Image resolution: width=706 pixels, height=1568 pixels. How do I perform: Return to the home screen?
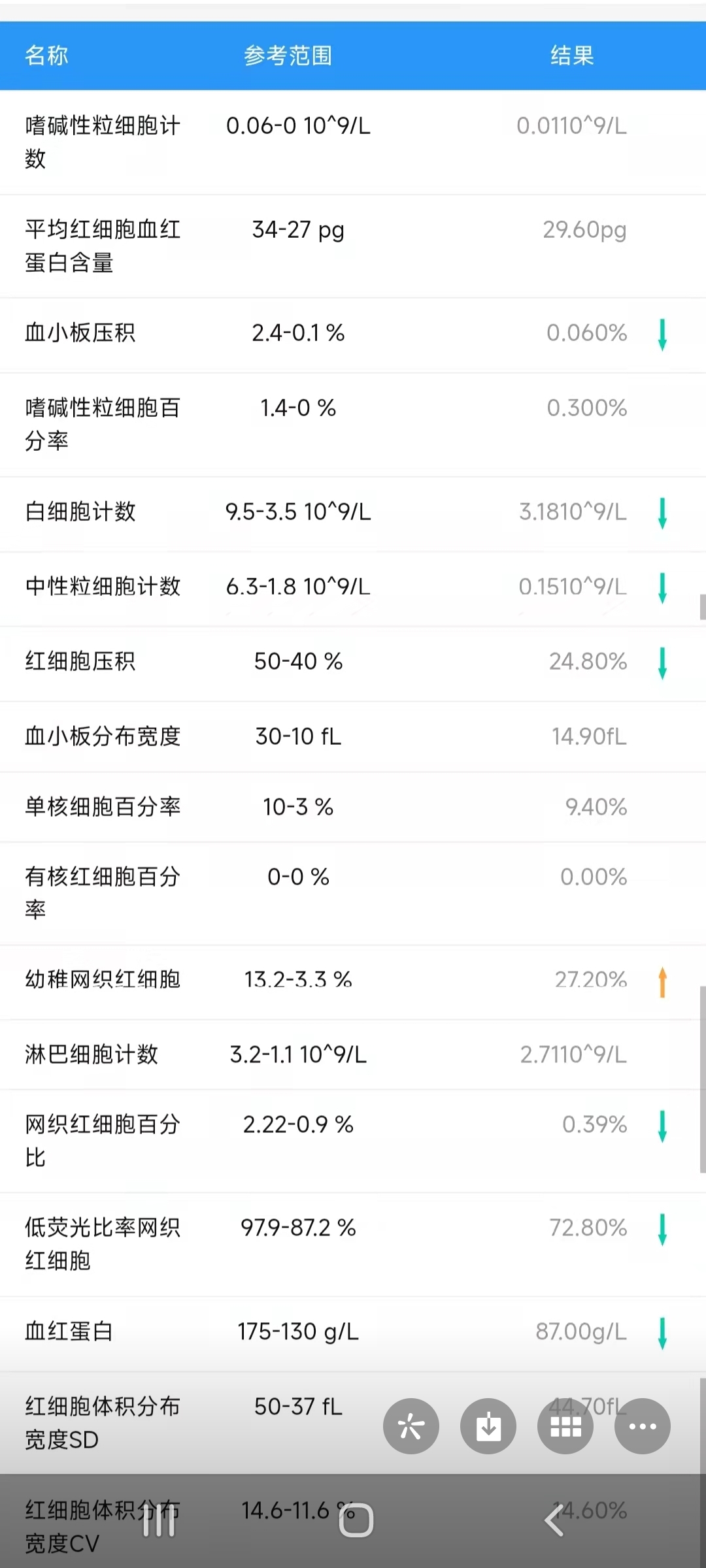pos(356,1520)
